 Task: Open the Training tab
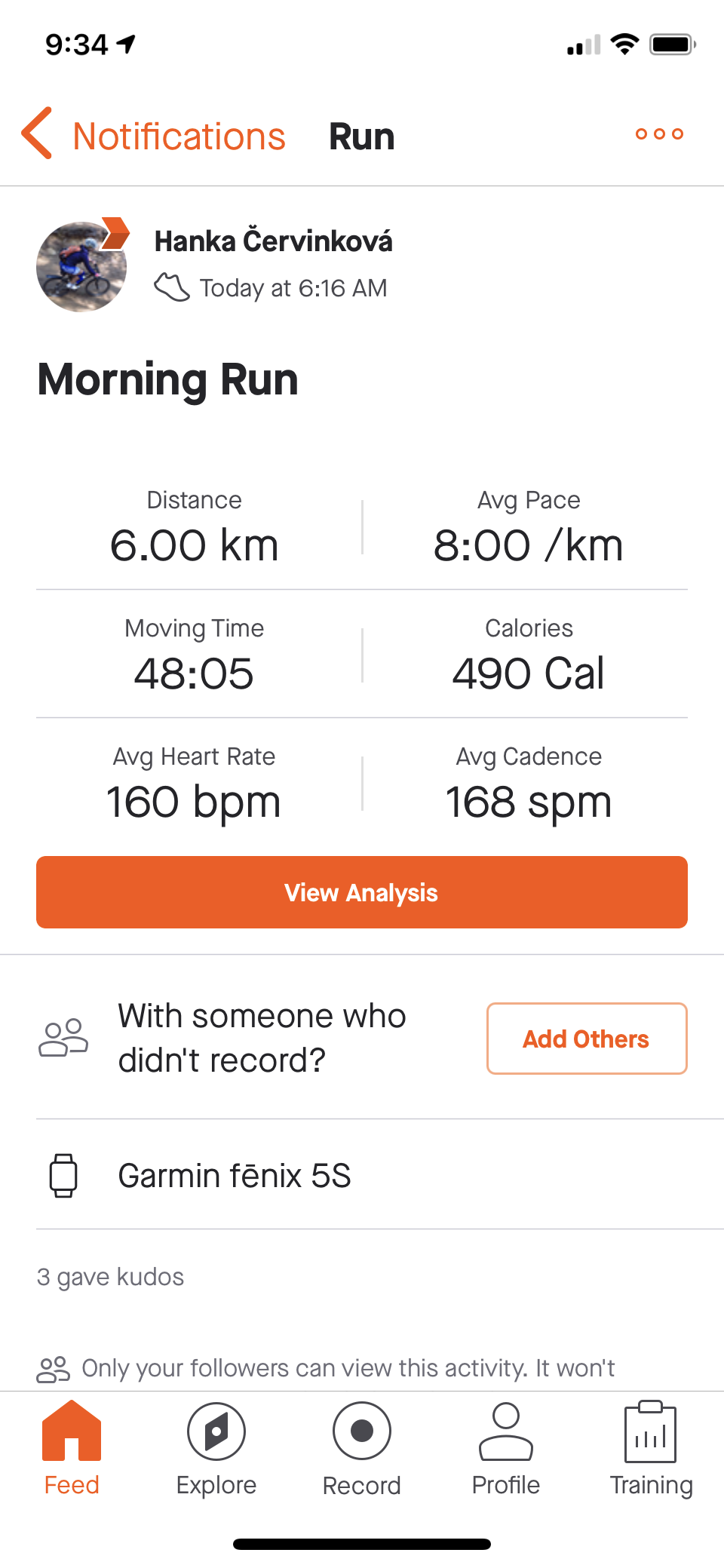tap(651, 1448)
